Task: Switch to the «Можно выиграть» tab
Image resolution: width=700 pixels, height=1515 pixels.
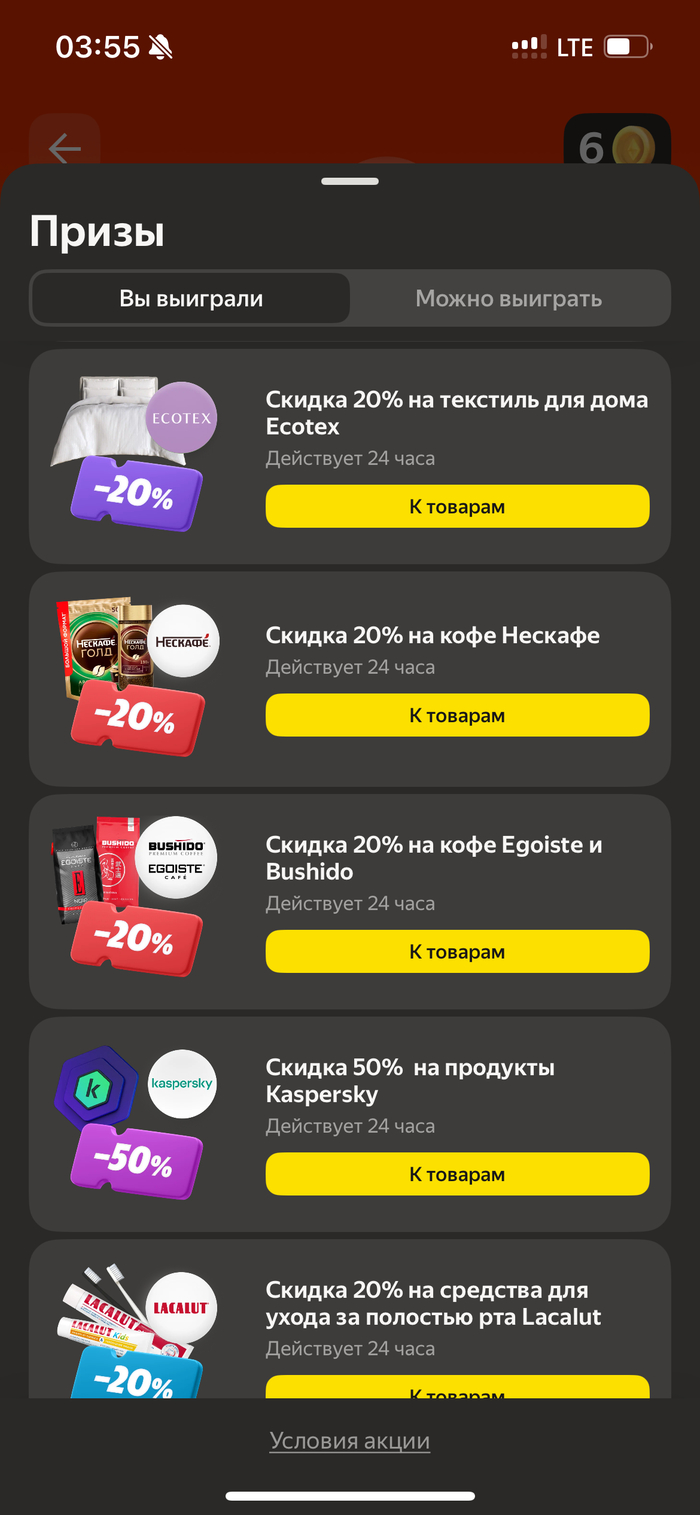Action: (508, 298)
